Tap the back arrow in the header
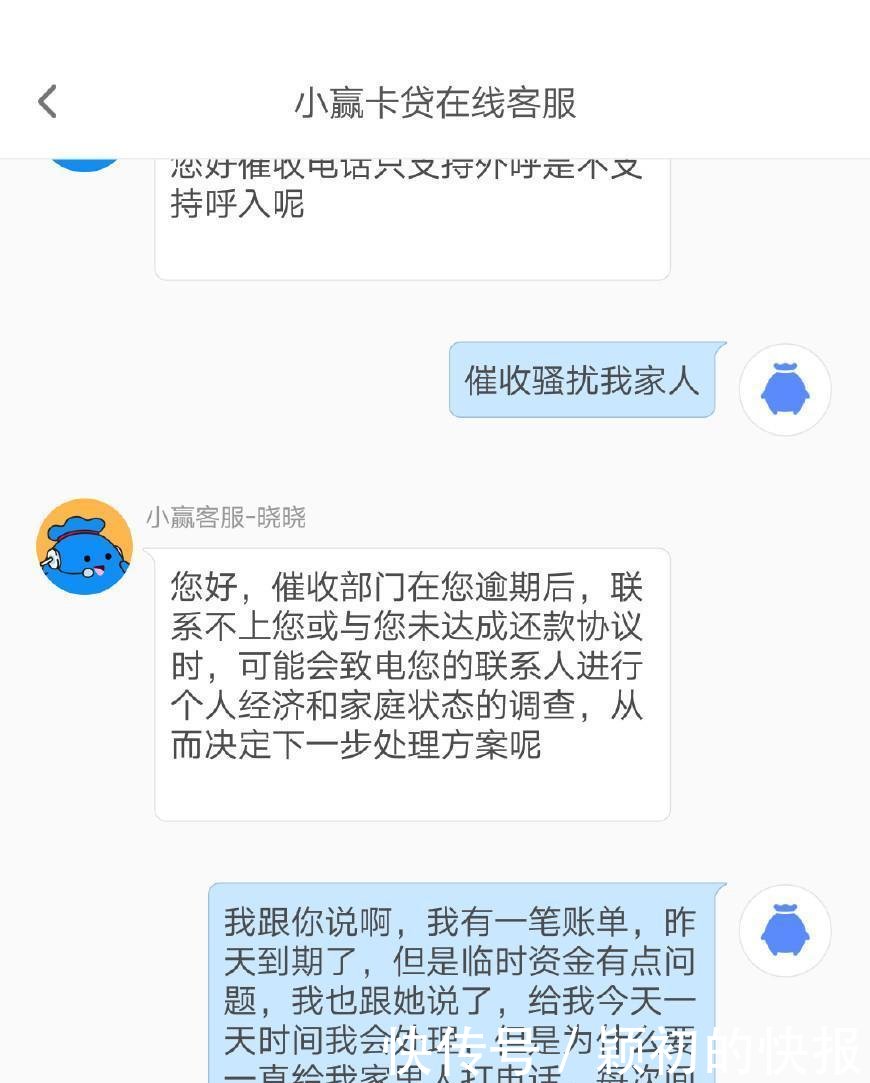Viewport: 870px width, 1083px height. point(46,100)
